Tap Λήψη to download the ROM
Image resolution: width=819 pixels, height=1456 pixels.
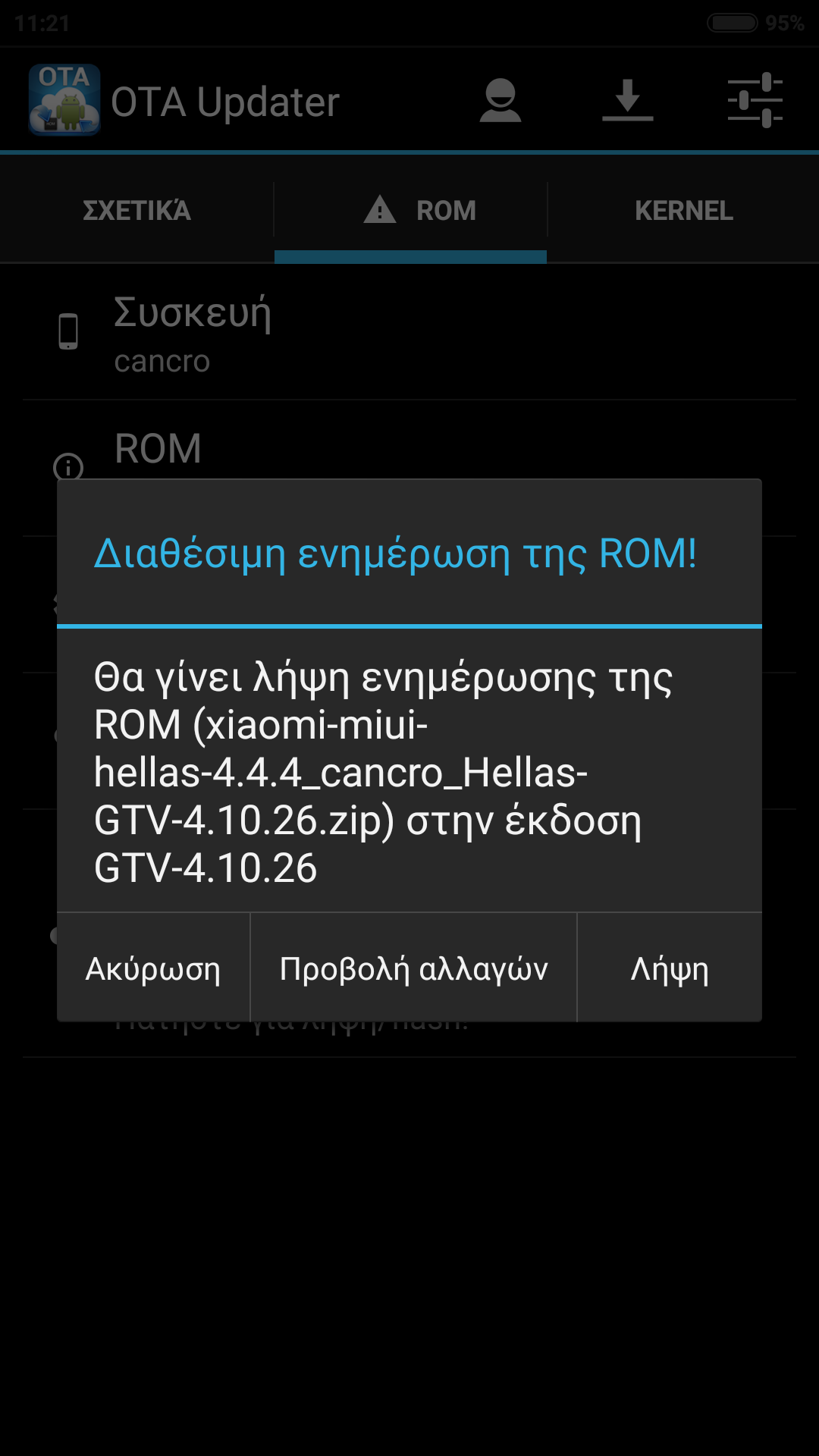click(670, 968)
